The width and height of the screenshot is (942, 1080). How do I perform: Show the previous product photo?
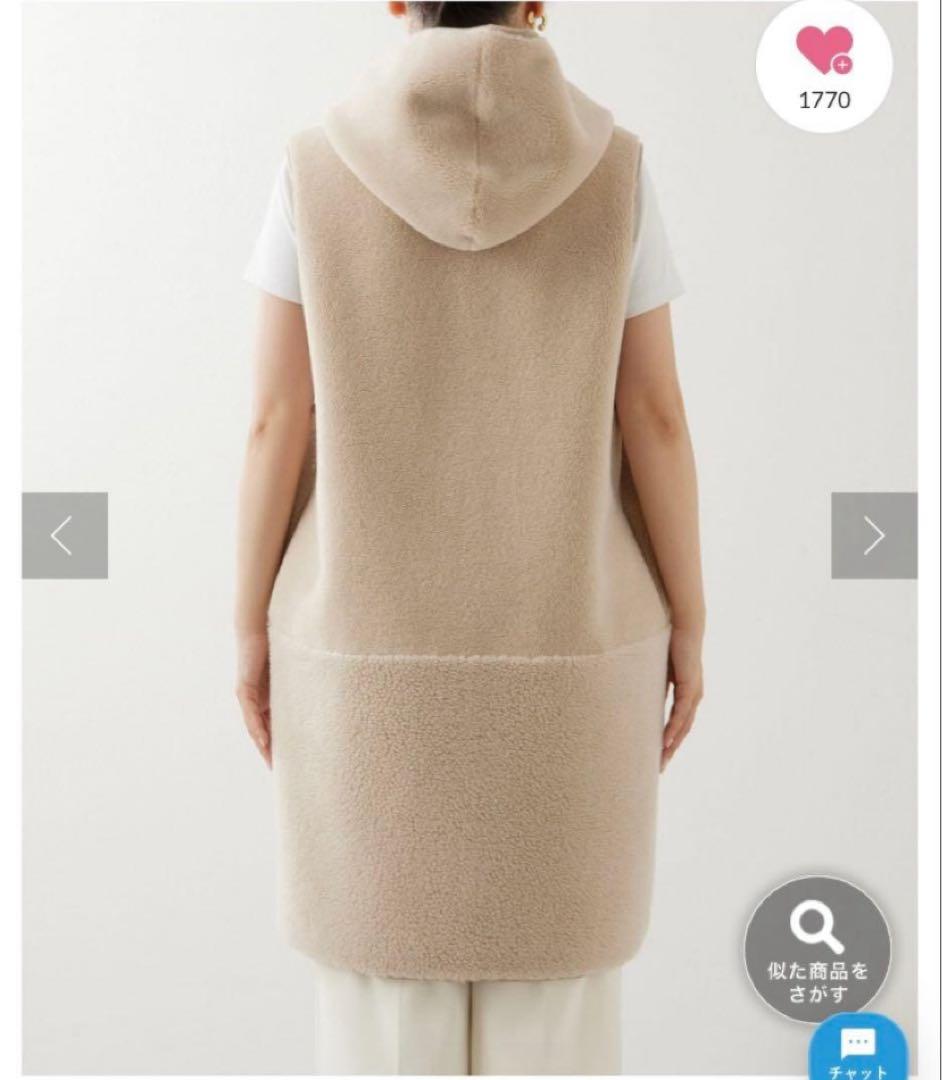65,536
